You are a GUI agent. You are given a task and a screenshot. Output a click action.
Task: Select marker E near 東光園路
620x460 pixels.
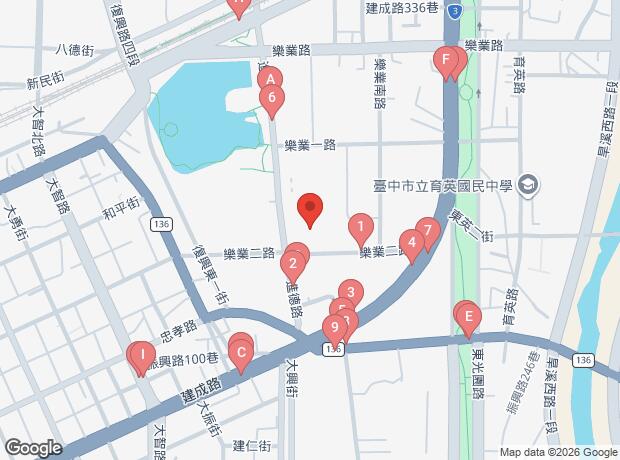click(x=467, y=318)
